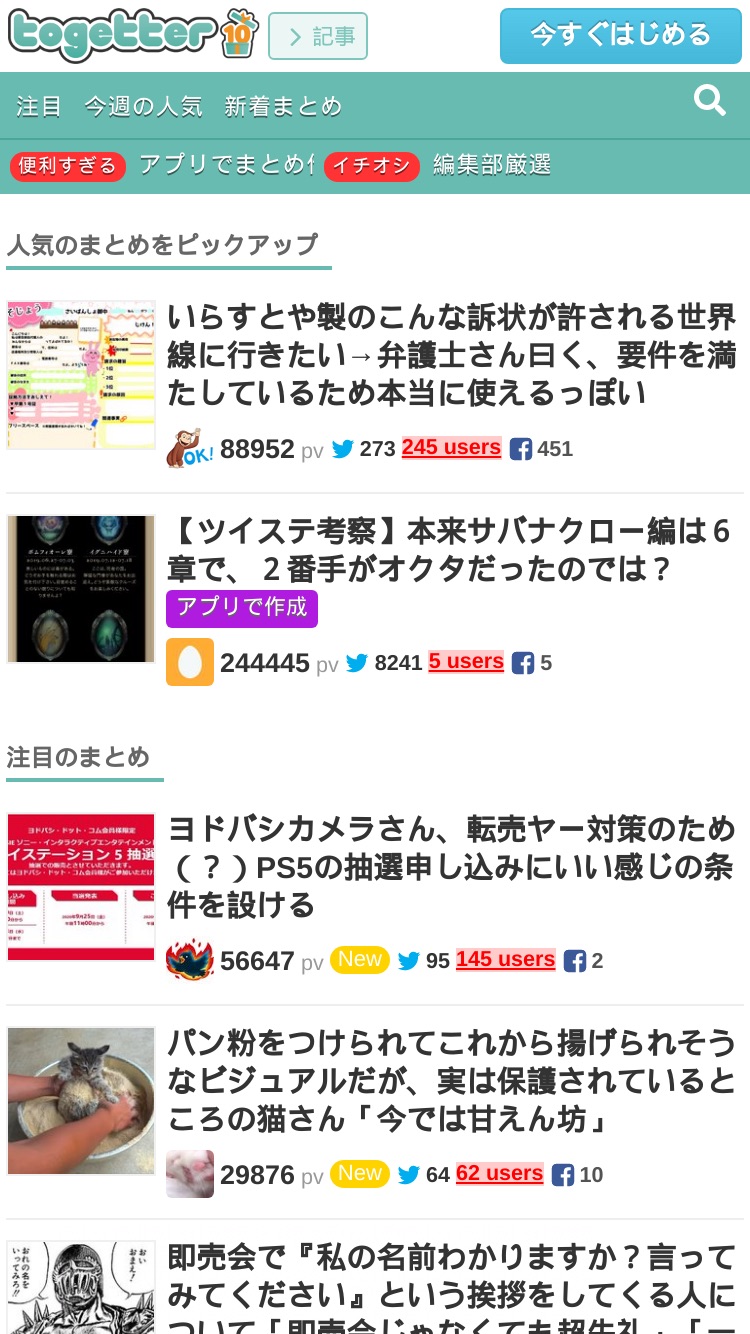Tap the cat photo thumbnail
Image resolution: width=750 pixels, height=1334 pixels.
tap(81, 1101)
